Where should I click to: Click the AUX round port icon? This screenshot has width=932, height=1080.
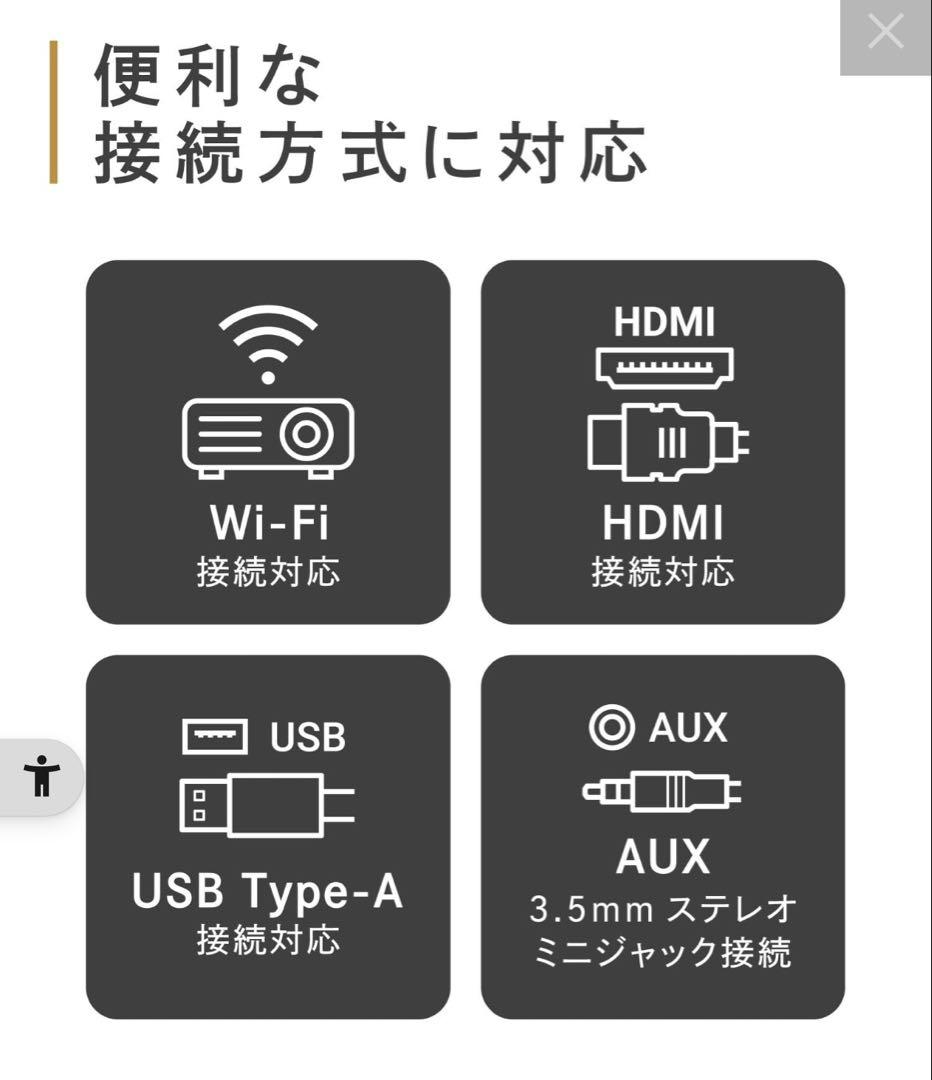pyautogui.click(x=613, y=727)
